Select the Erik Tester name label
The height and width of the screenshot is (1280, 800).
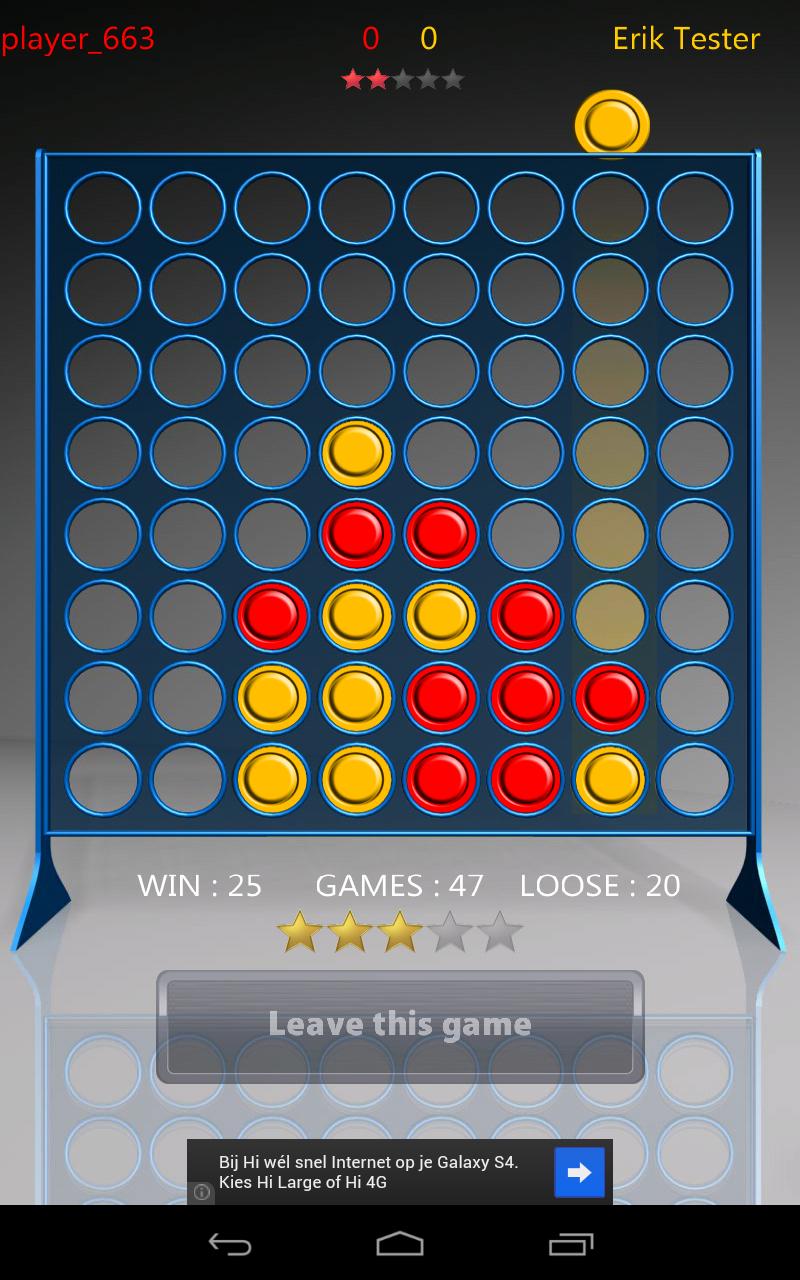[x=687, y=39]
